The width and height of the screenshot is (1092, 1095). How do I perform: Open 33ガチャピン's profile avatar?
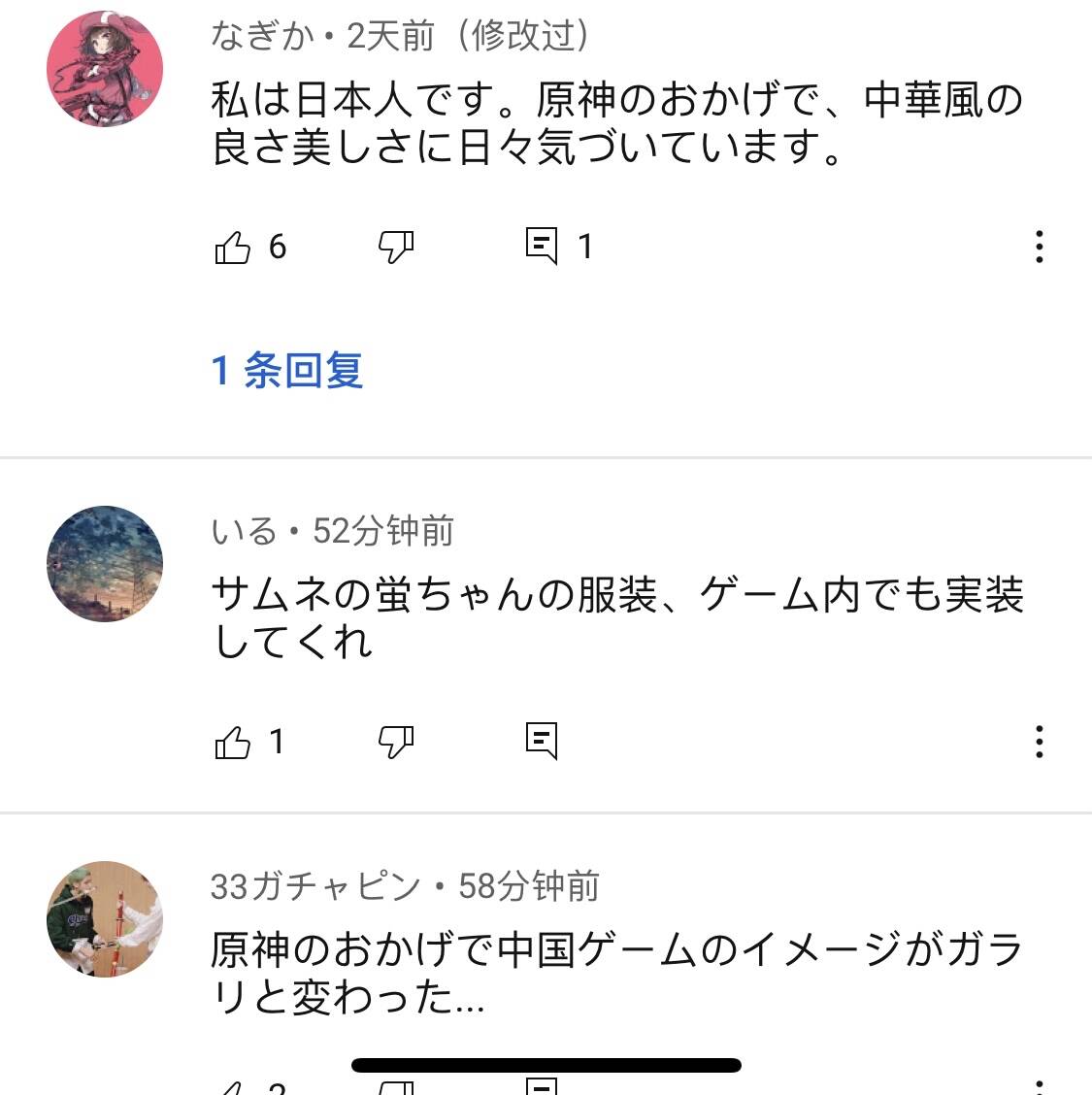pos(105,918)
